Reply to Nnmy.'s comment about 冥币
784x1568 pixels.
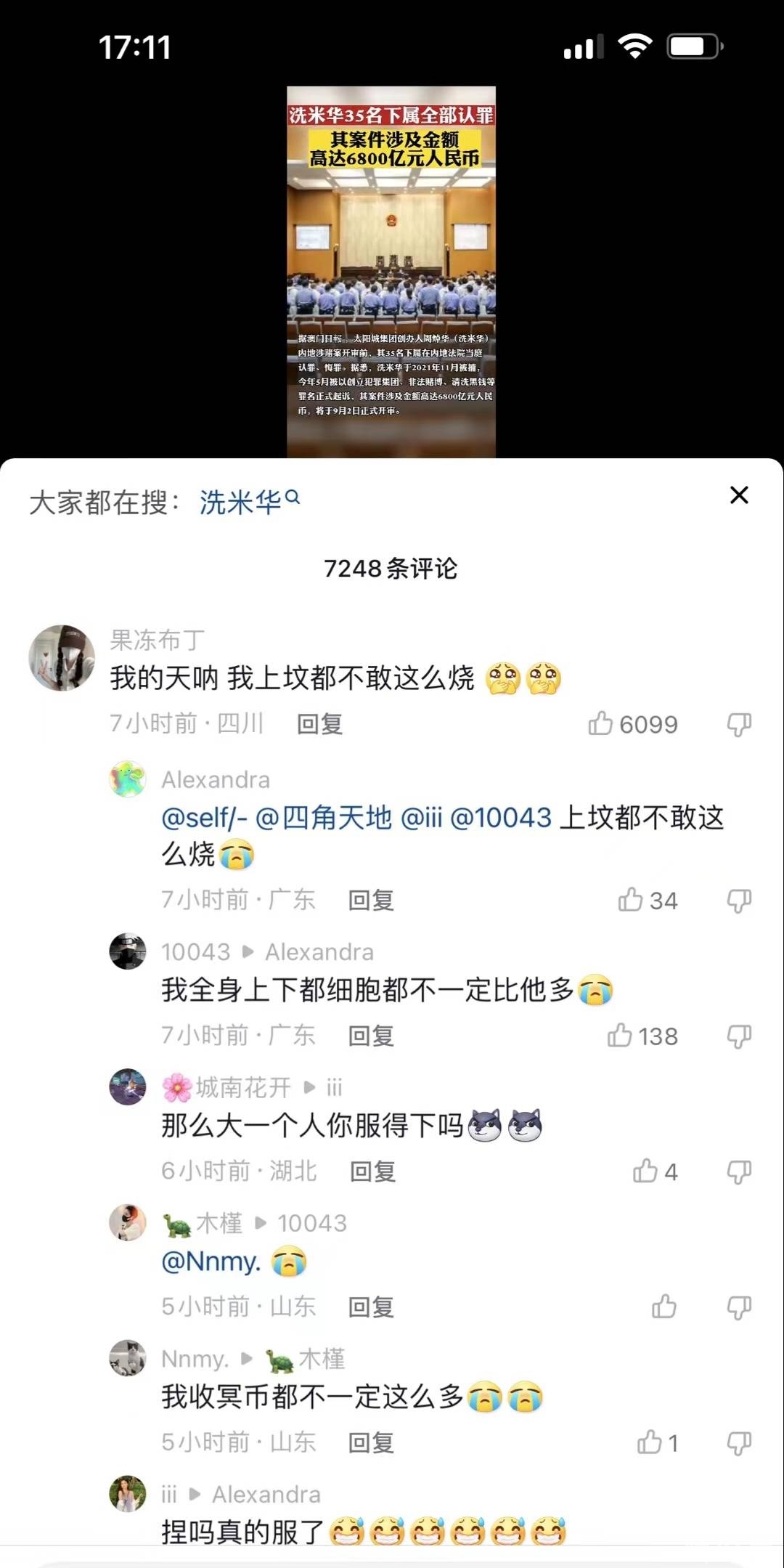point(371,1442)
